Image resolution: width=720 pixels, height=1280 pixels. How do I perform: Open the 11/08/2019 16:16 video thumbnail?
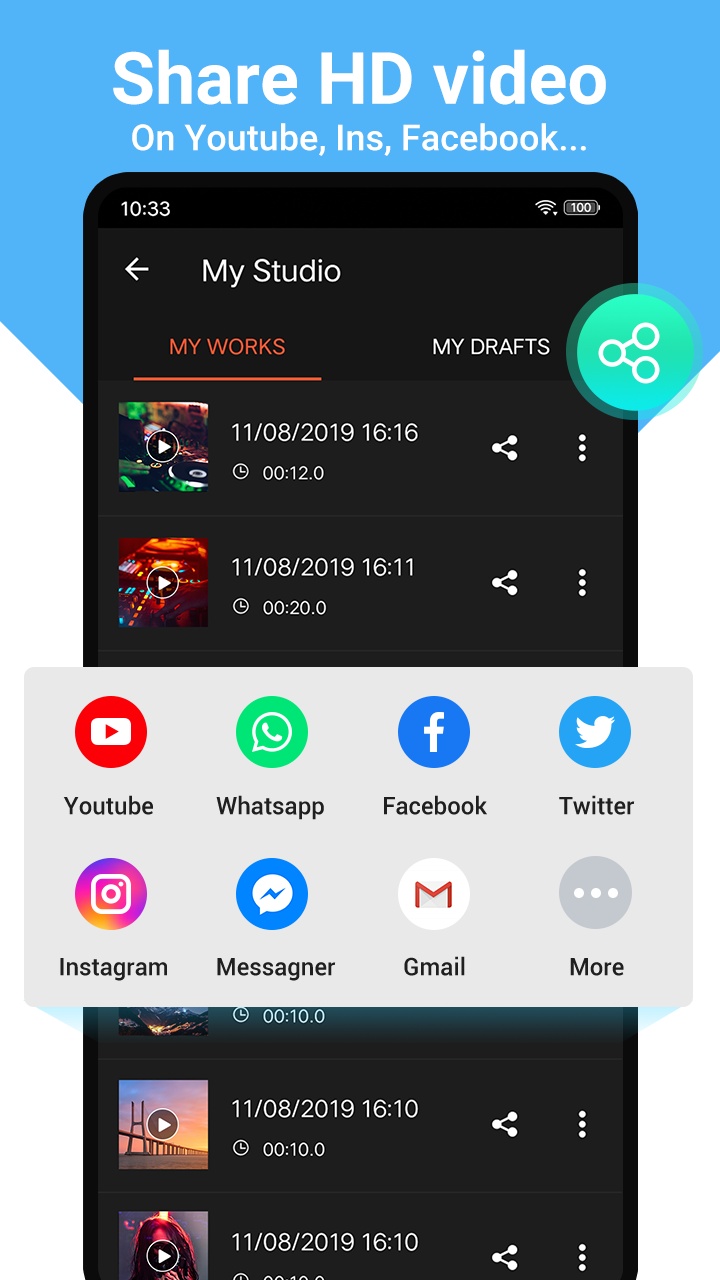pos(163,447)
